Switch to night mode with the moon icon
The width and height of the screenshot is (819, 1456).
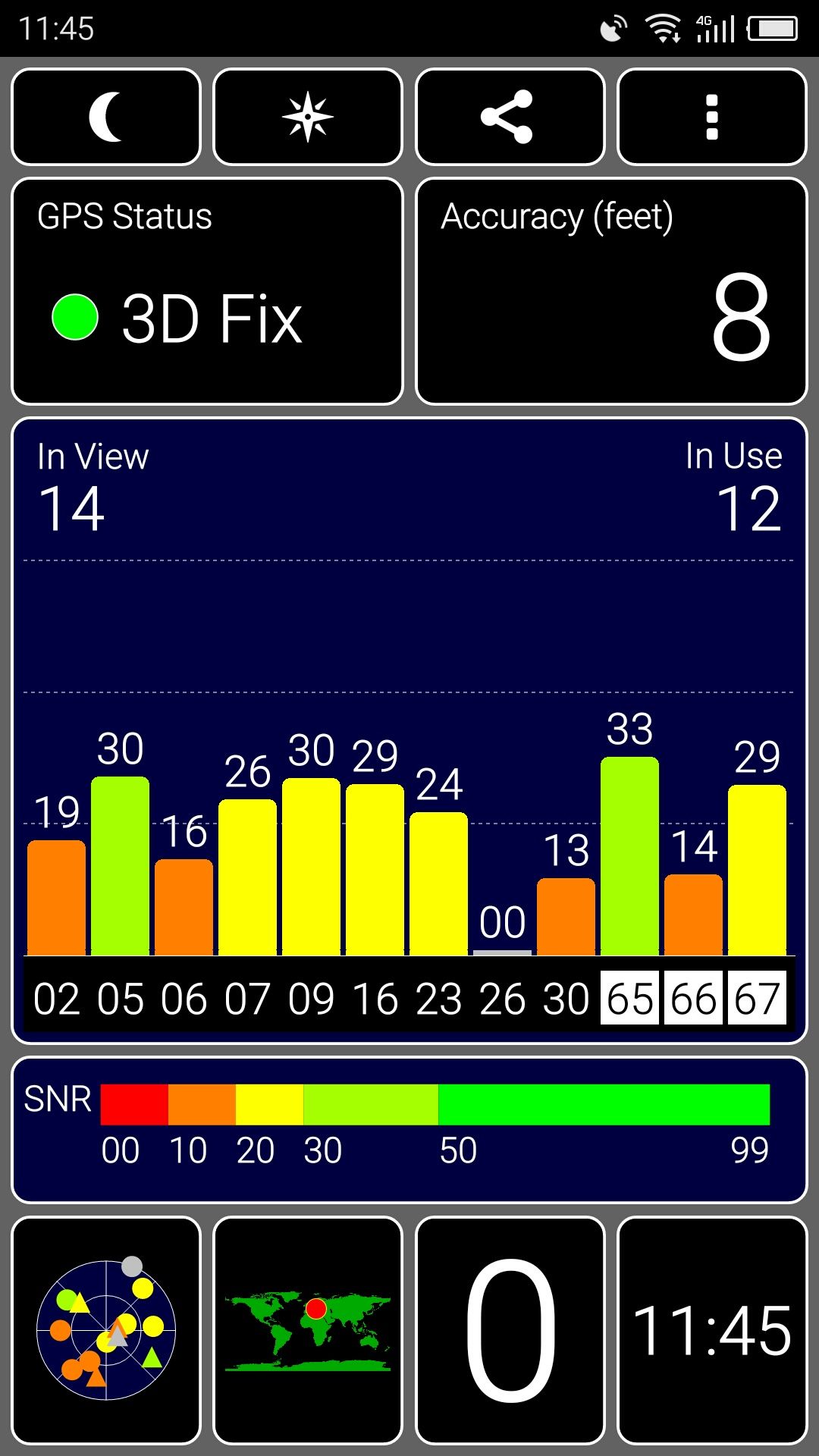point(106,117)
